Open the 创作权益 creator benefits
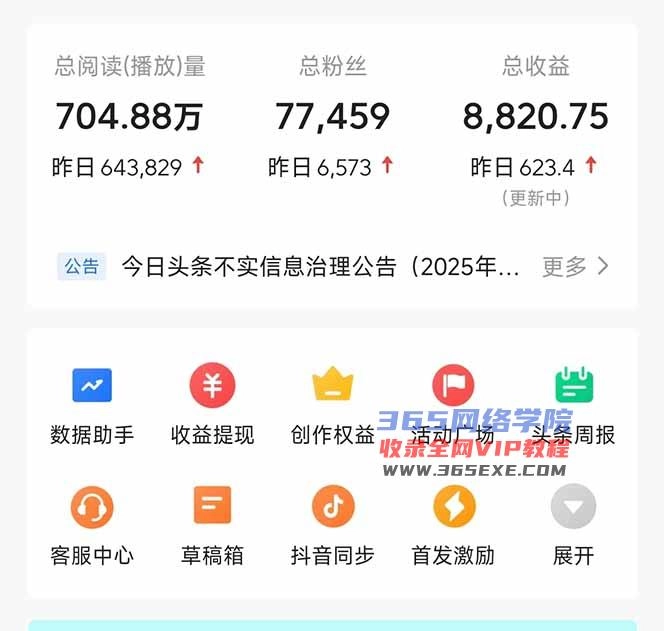 coord(332,386)
